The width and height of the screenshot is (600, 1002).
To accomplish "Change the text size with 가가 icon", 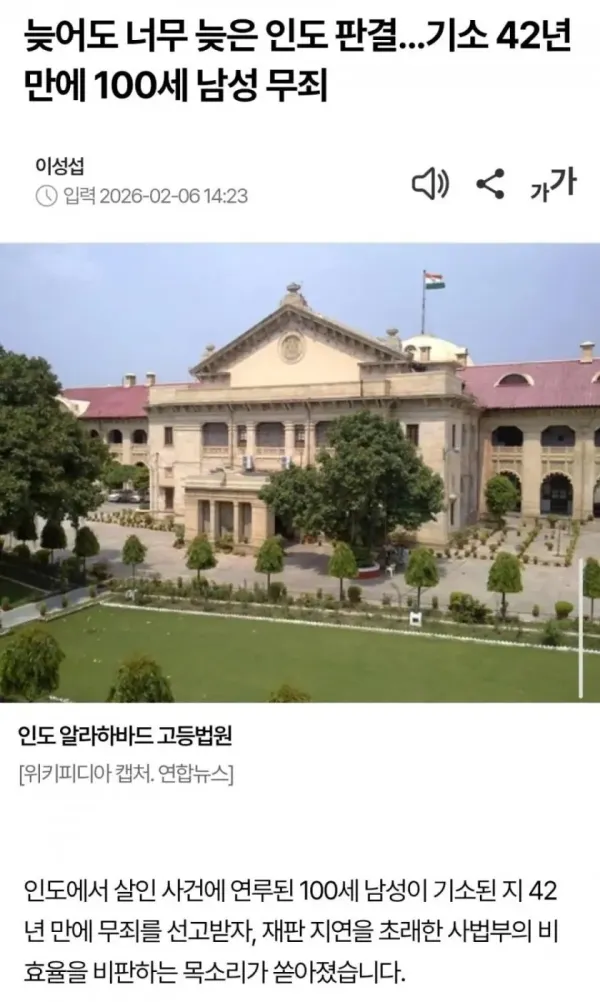I will point(553,184).
